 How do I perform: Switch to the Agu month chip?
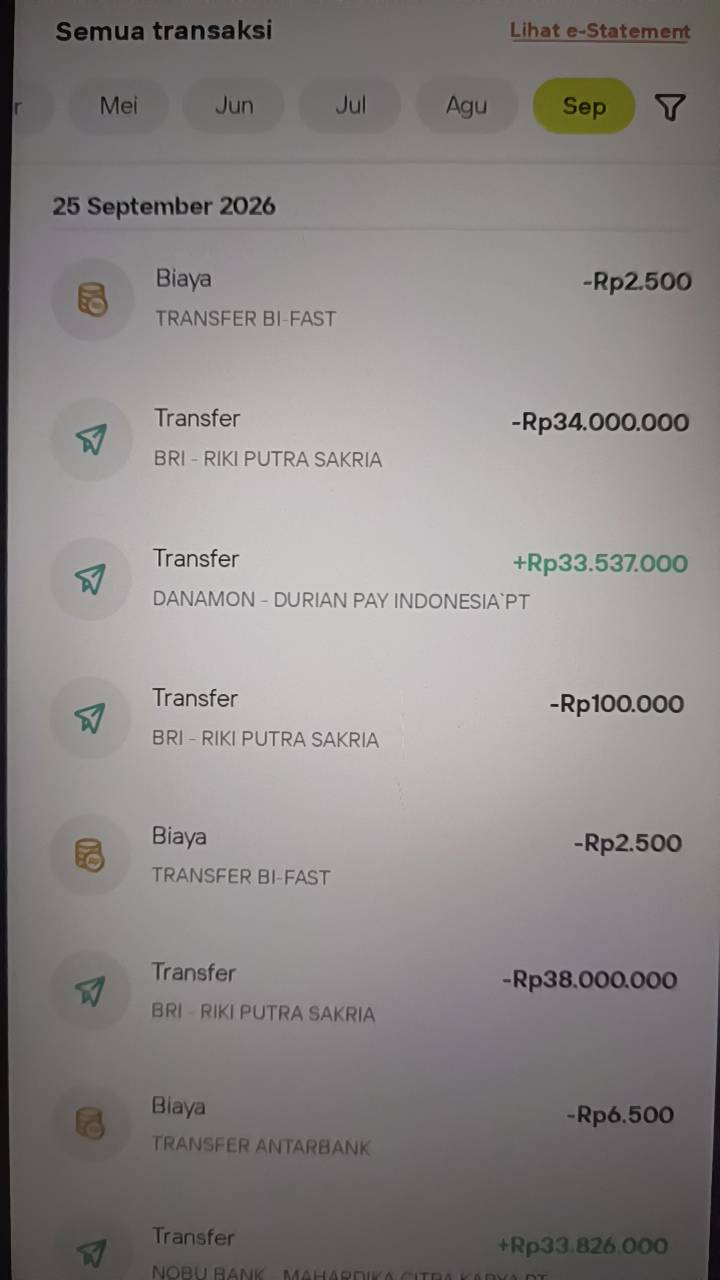click(467, 106)
